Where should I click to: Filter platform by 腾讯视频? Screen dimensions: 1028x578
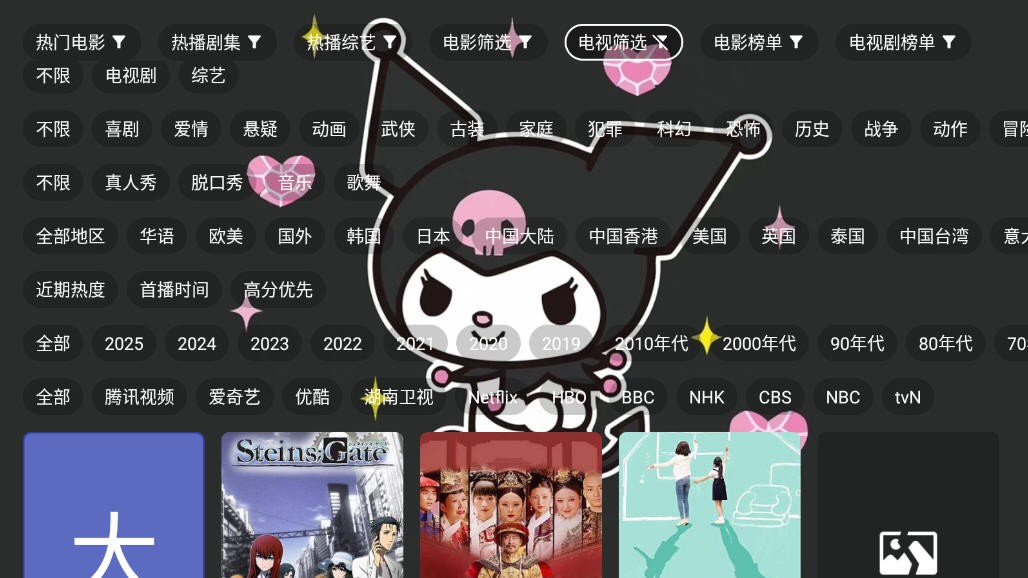pos(140,397)
